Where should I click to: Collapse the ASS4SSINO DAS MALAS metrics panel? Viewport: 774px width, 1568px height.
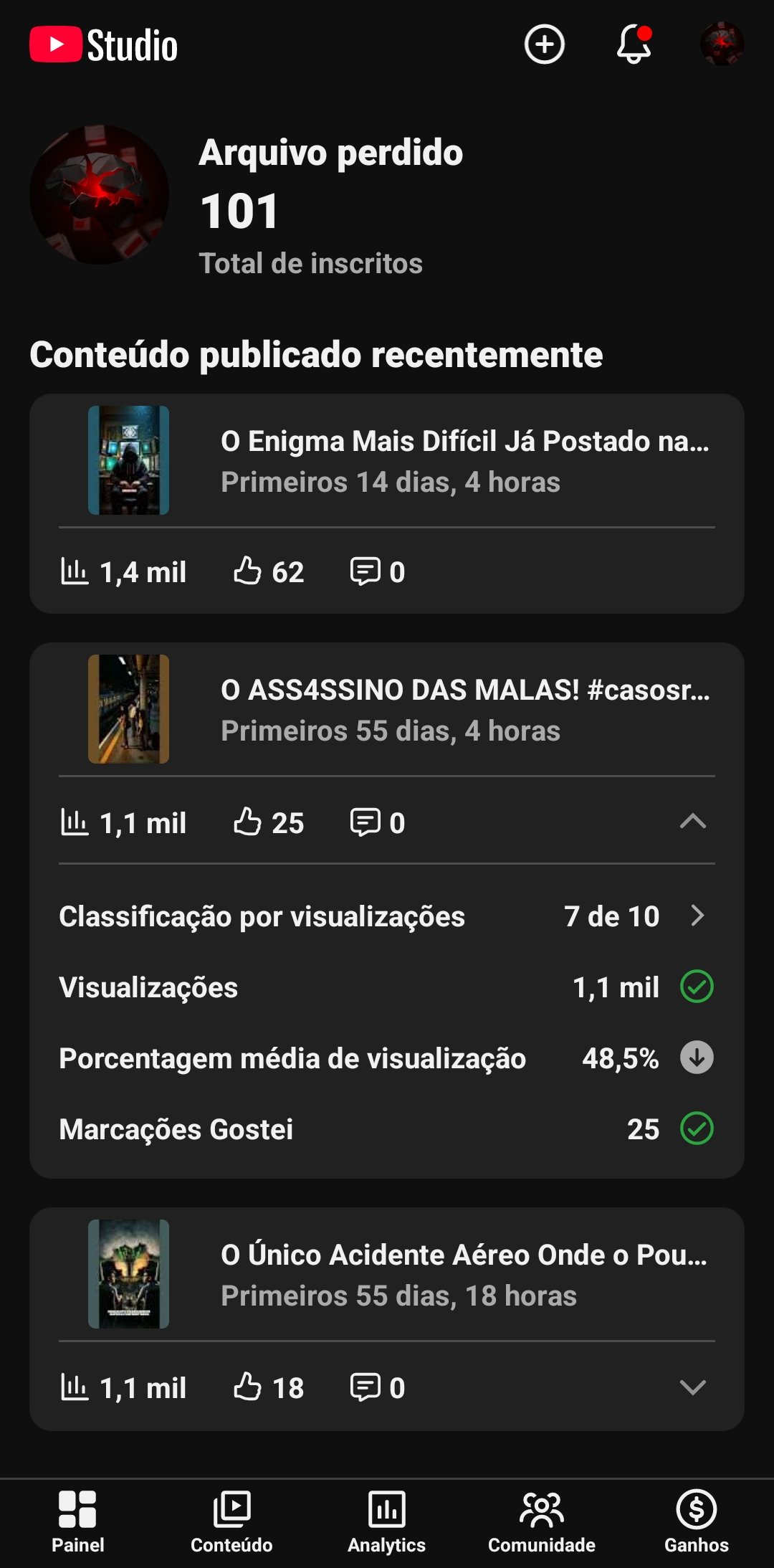pos(692,822)
